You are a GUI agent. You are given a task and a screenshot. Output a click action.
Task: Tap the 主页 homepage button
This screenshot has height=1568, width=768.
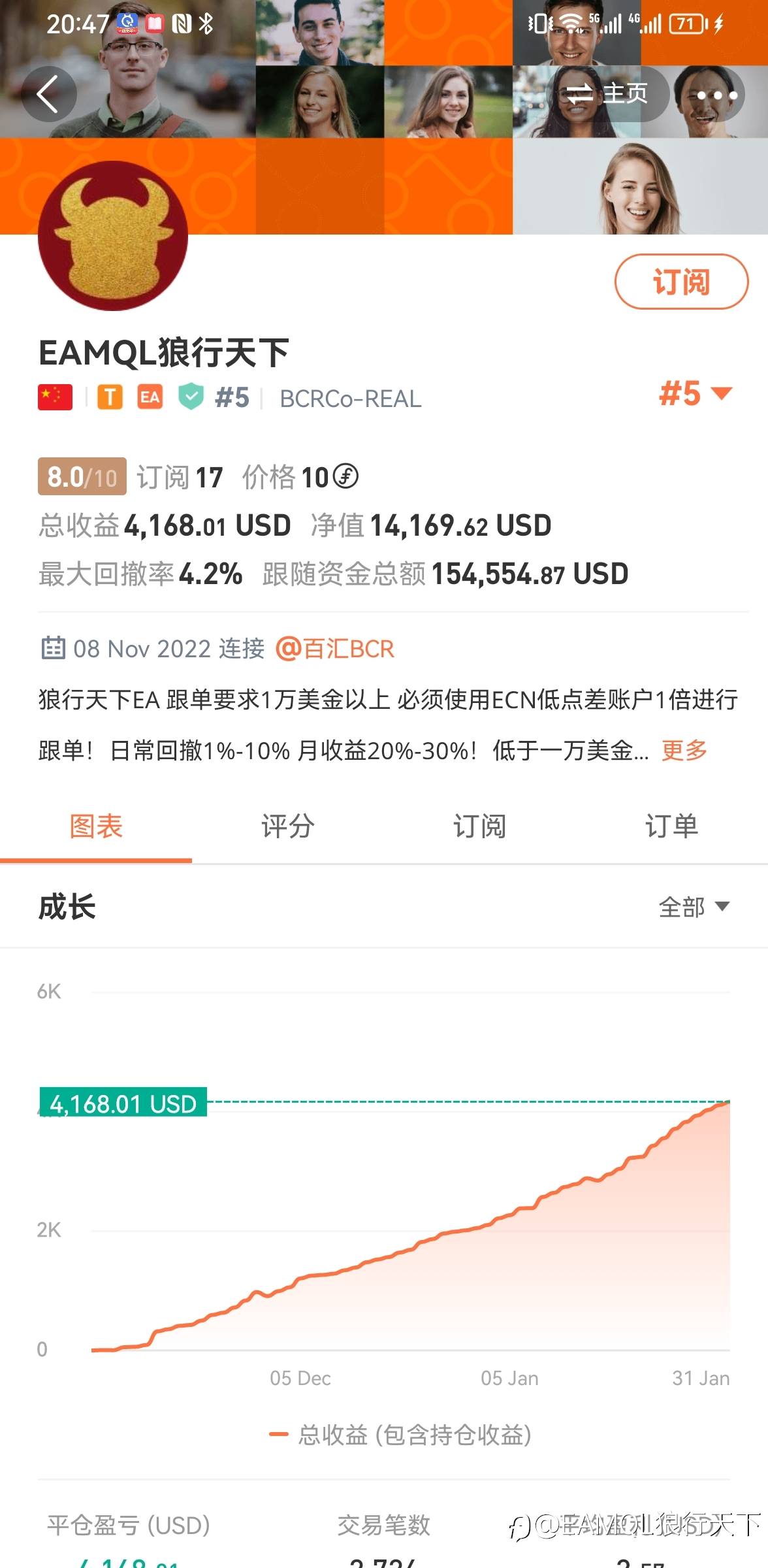tap(607, 95)
